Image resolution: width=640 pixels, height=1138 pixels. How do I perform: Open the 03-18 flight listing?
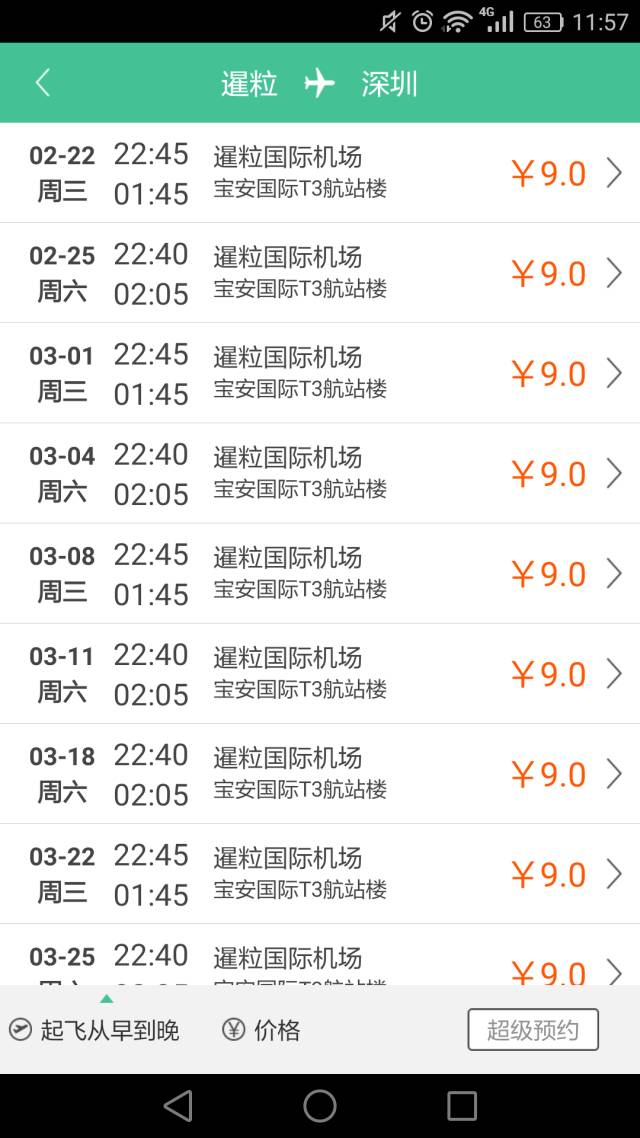tap(320, 773)
